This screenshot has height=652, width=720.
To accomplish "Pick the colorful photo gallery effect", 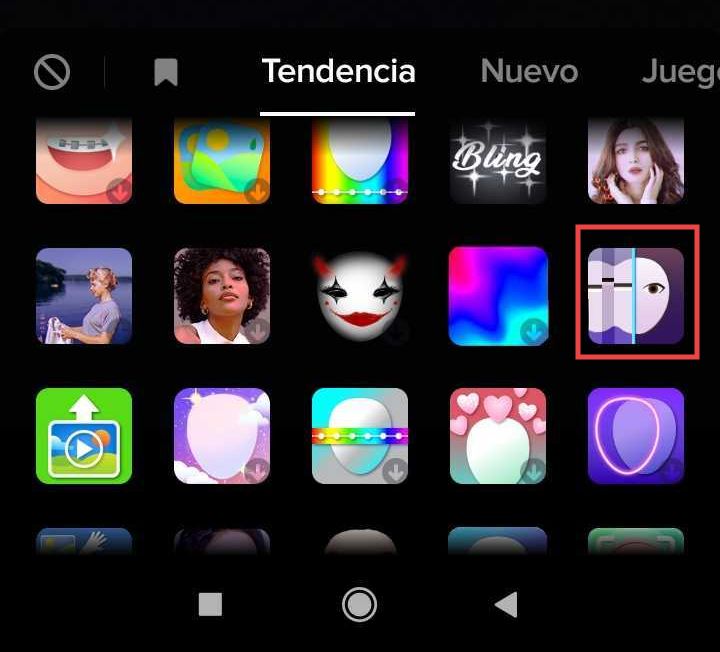I will coord(222,160).
